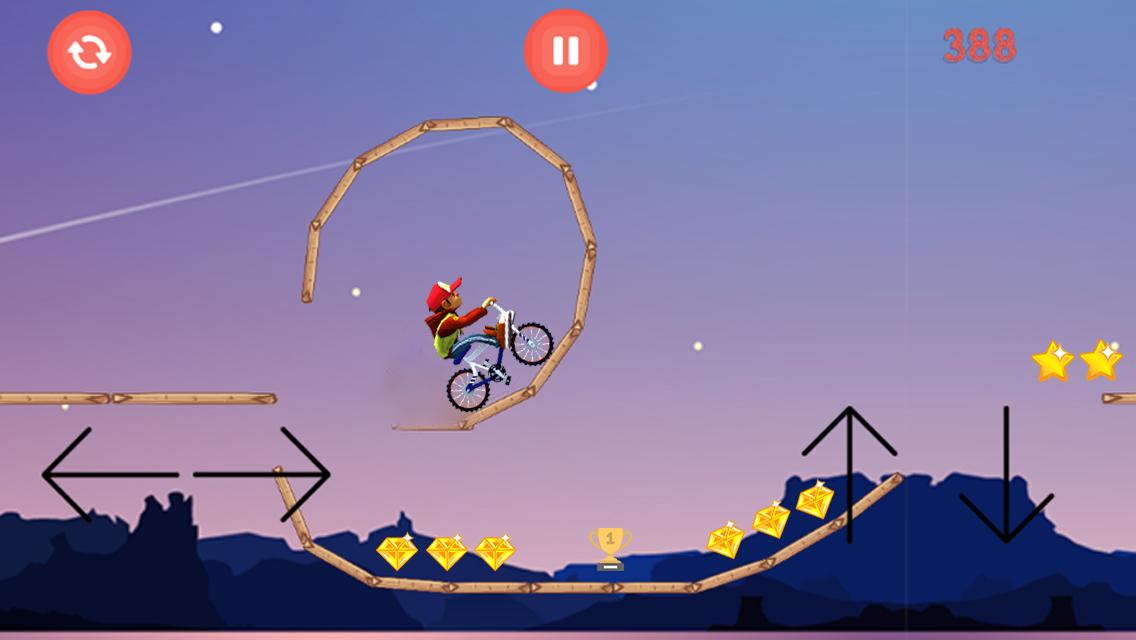Tap the down arrow control
The width and height of the screenshot is (1136, 640).
click(x=1006, y=475)
